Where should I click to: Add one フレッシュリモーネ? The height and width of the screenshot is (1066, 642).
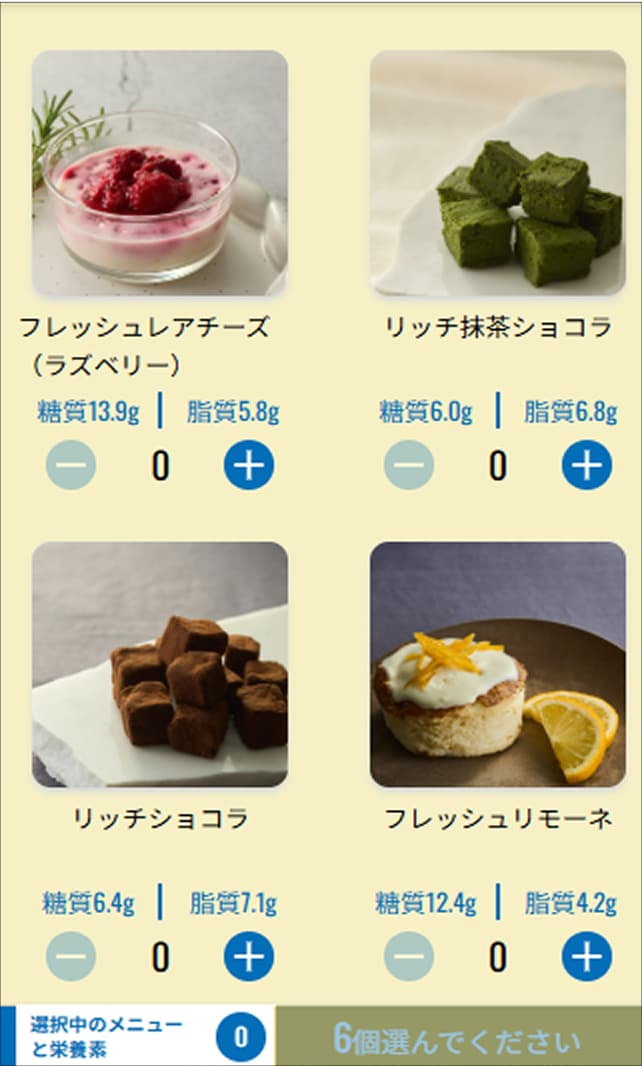click(586, 956)
